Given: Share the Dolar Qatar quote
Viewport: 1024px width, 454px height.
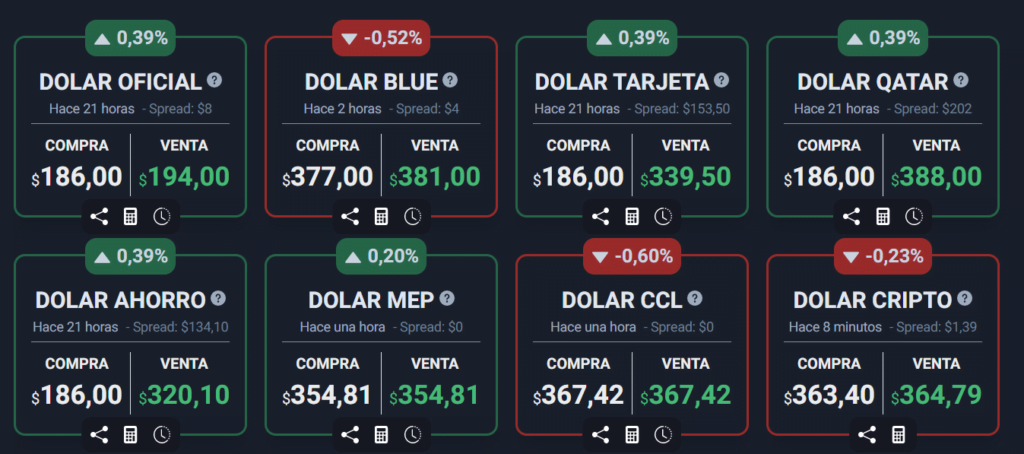Looking at the screenshot, I should [851, 216].
